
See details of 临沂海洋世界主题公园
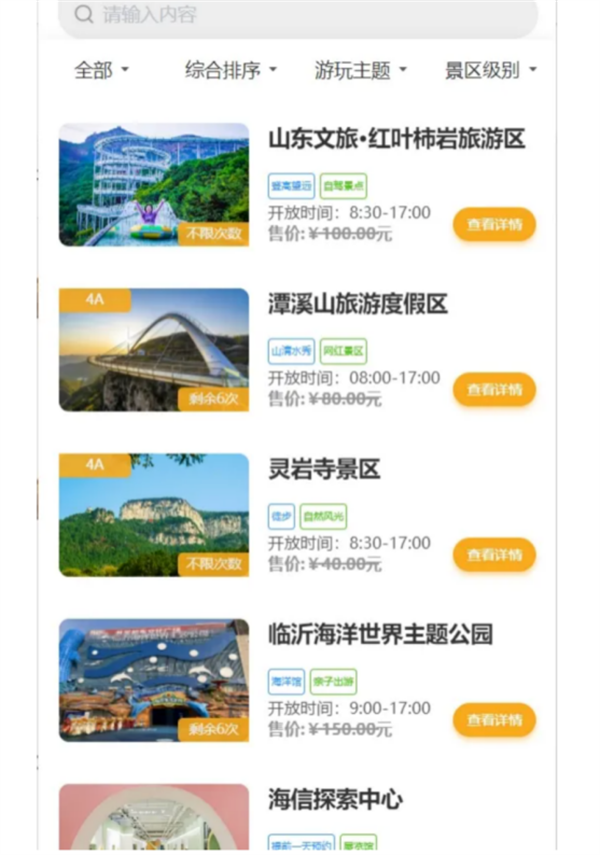(494, 719)
